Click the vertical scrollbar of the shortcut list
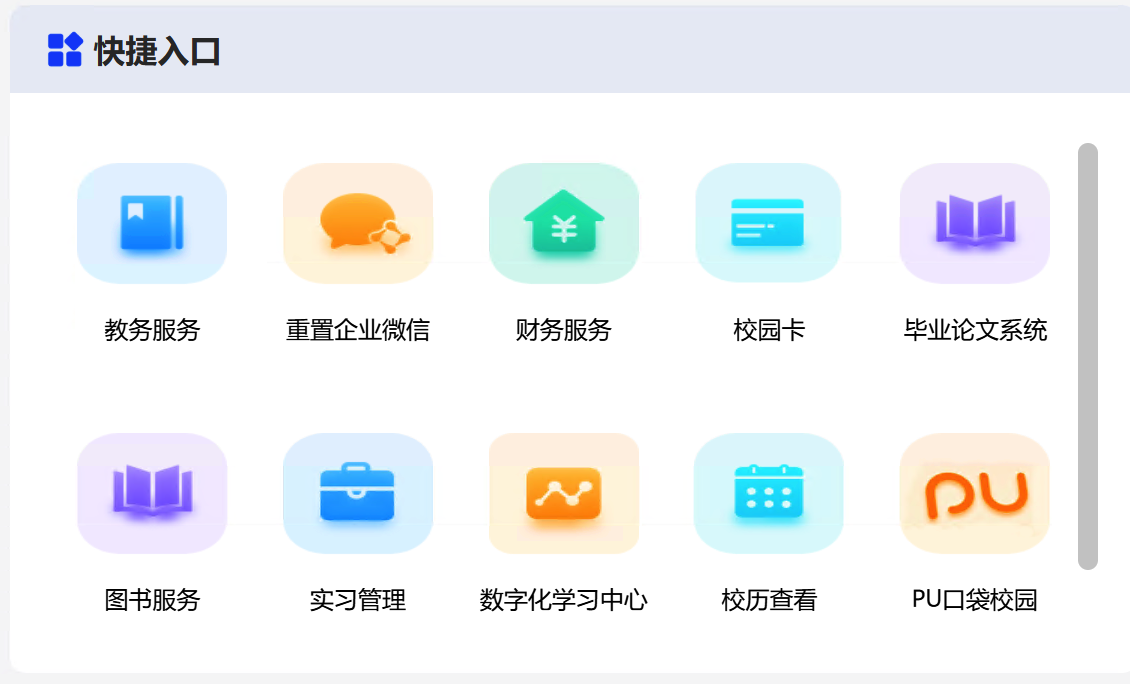Image resolution: width=1130 pixels, height=684 pixels. point(1087,356)
